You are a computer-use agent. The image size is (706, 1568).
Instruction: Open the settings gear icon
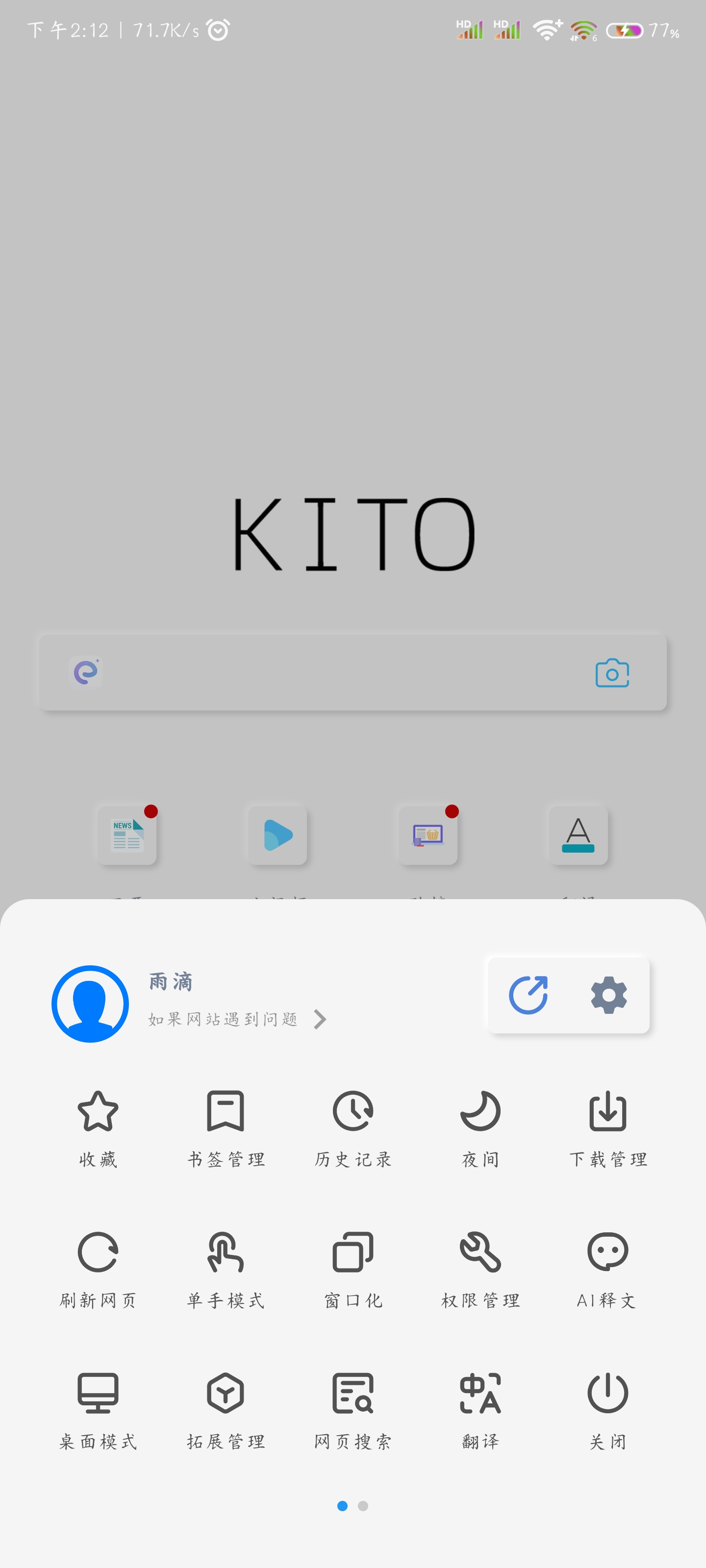(608, 995)
